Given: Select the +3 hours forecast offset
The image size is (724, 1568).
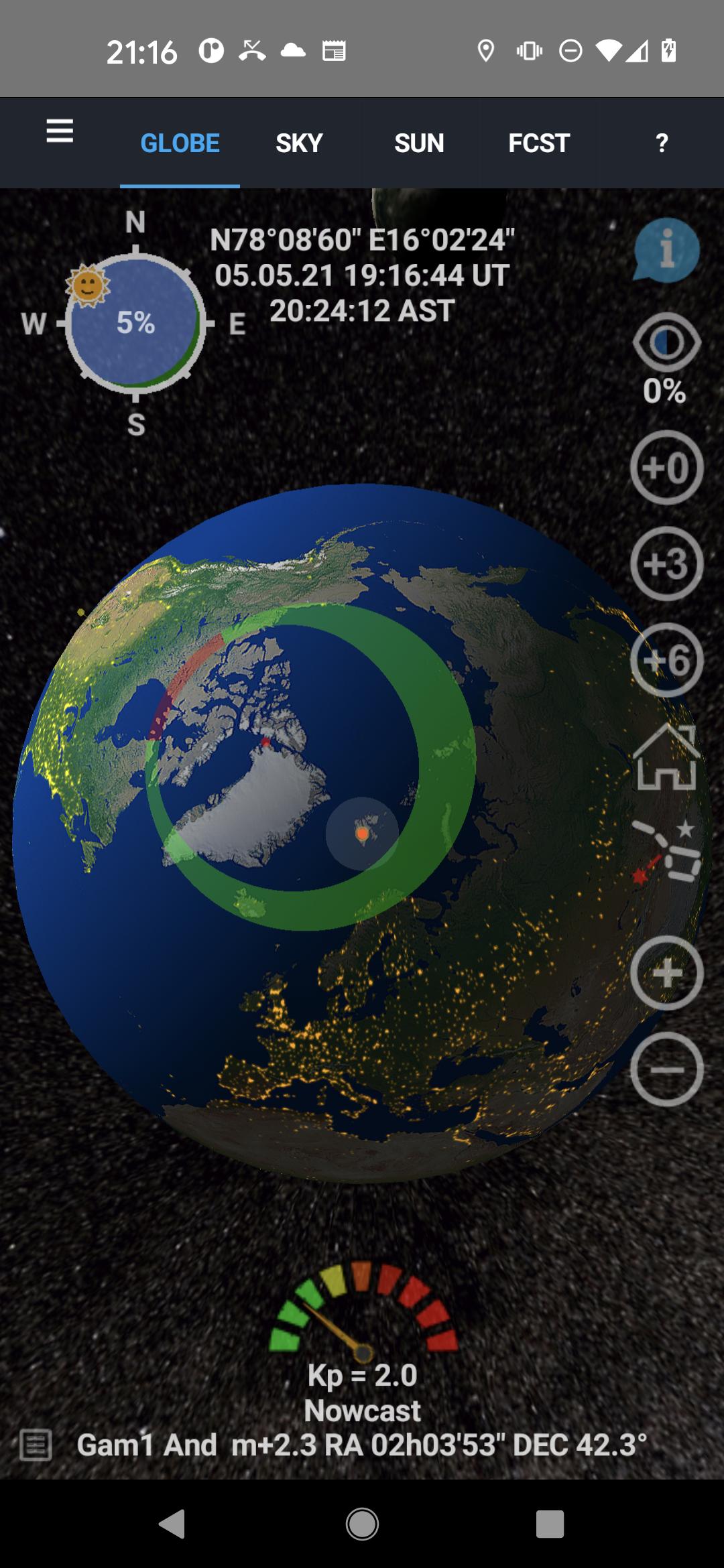Looking at the screenshot, I should (666, 564).
